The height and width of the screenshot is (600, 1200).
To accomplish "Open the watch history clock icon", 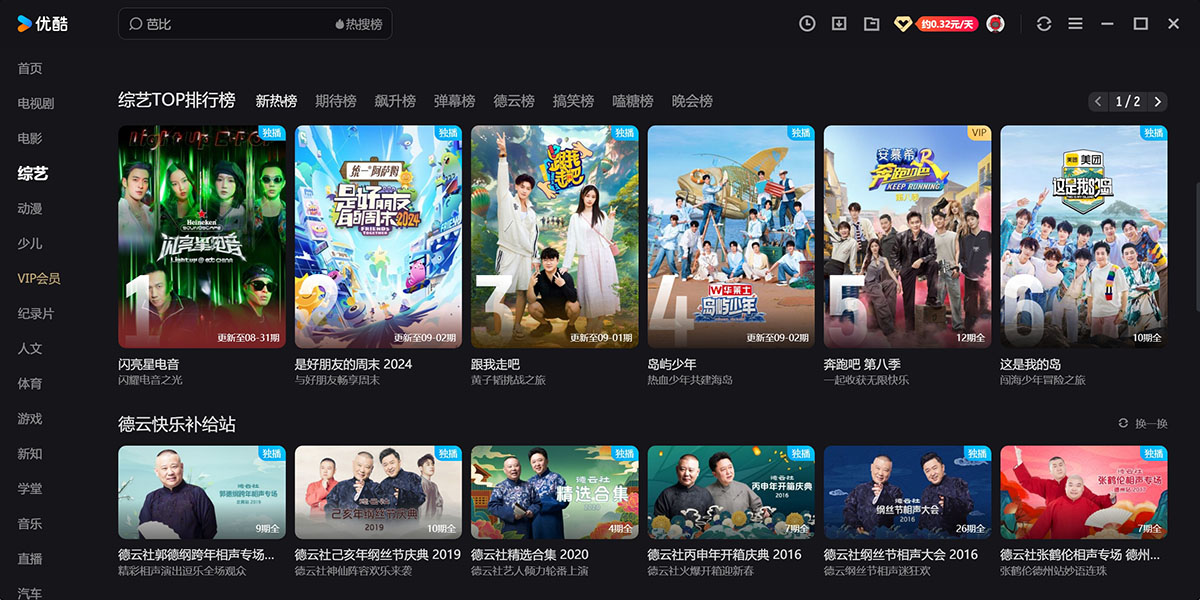I will 807,24.
